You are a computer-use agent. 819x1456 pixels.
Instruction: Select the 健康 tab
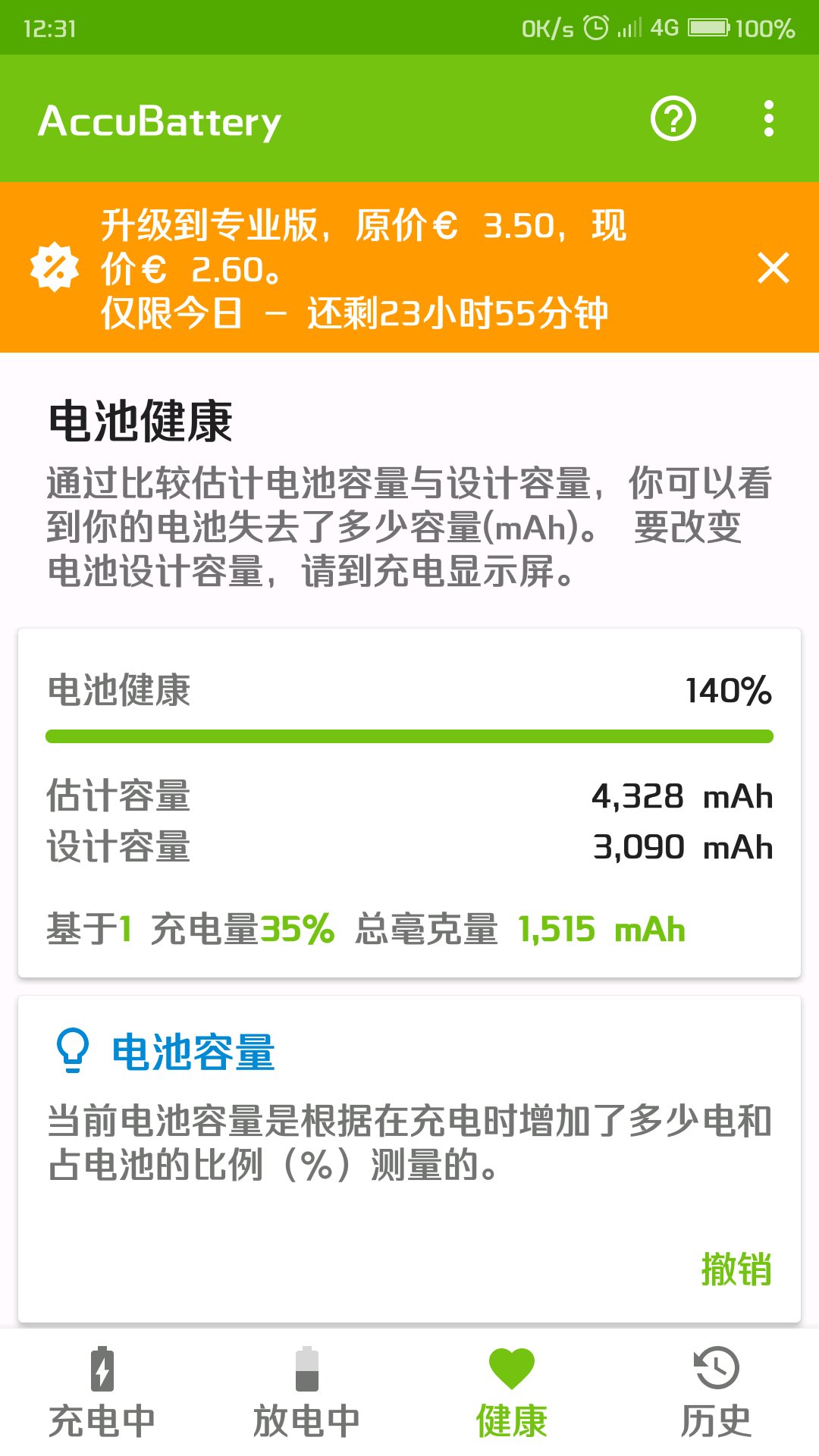pos(512,1392)
